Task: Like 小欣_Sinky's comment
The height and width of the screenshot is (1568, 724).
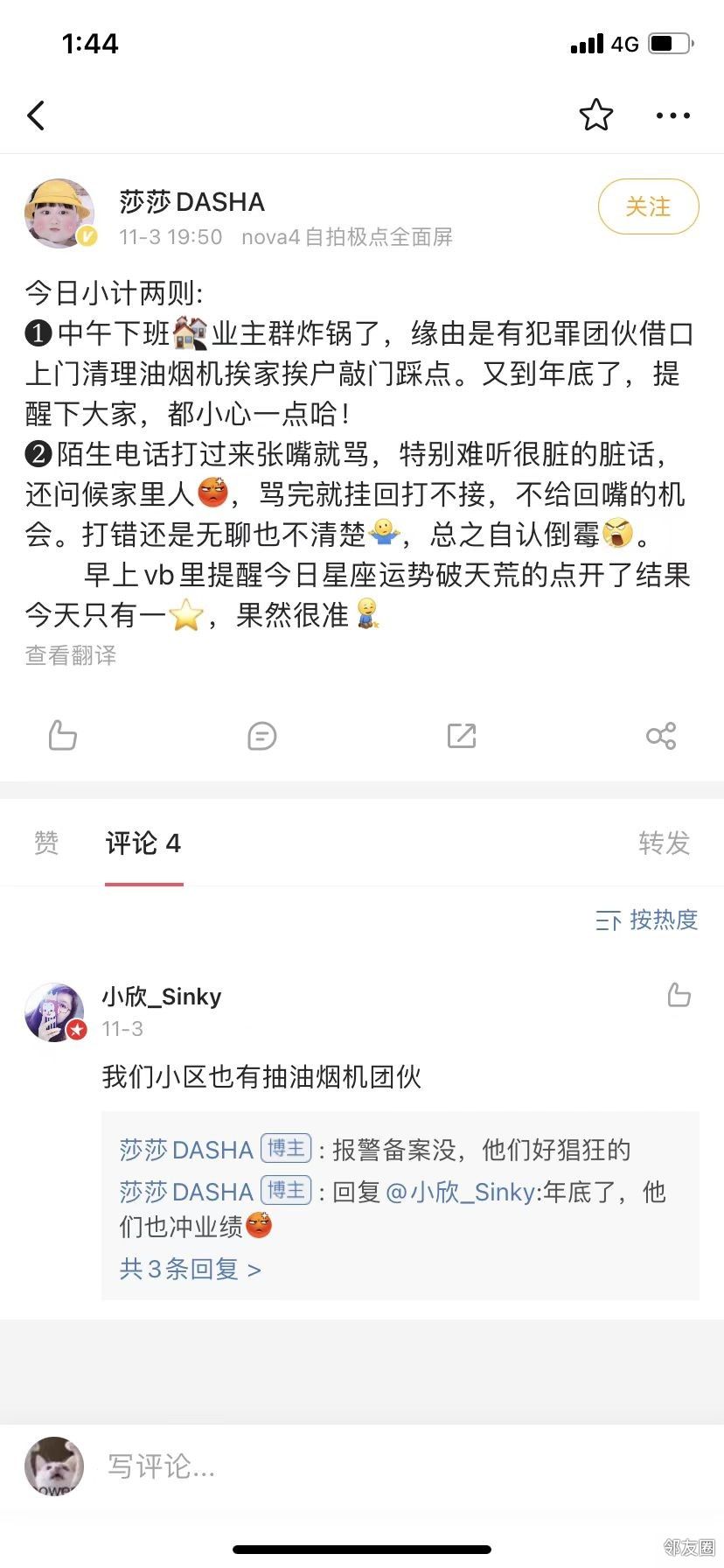Action: [679, 995]
